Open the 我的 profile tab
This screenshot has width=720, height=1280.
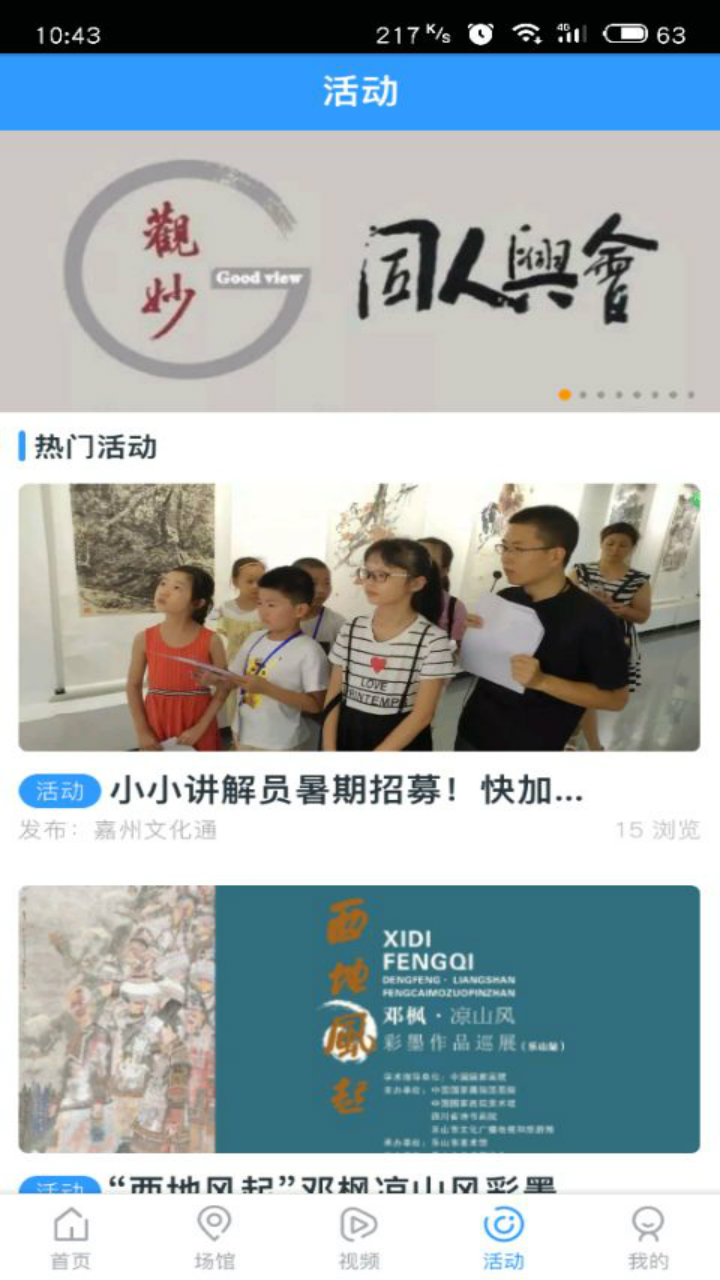[648, 1237]
